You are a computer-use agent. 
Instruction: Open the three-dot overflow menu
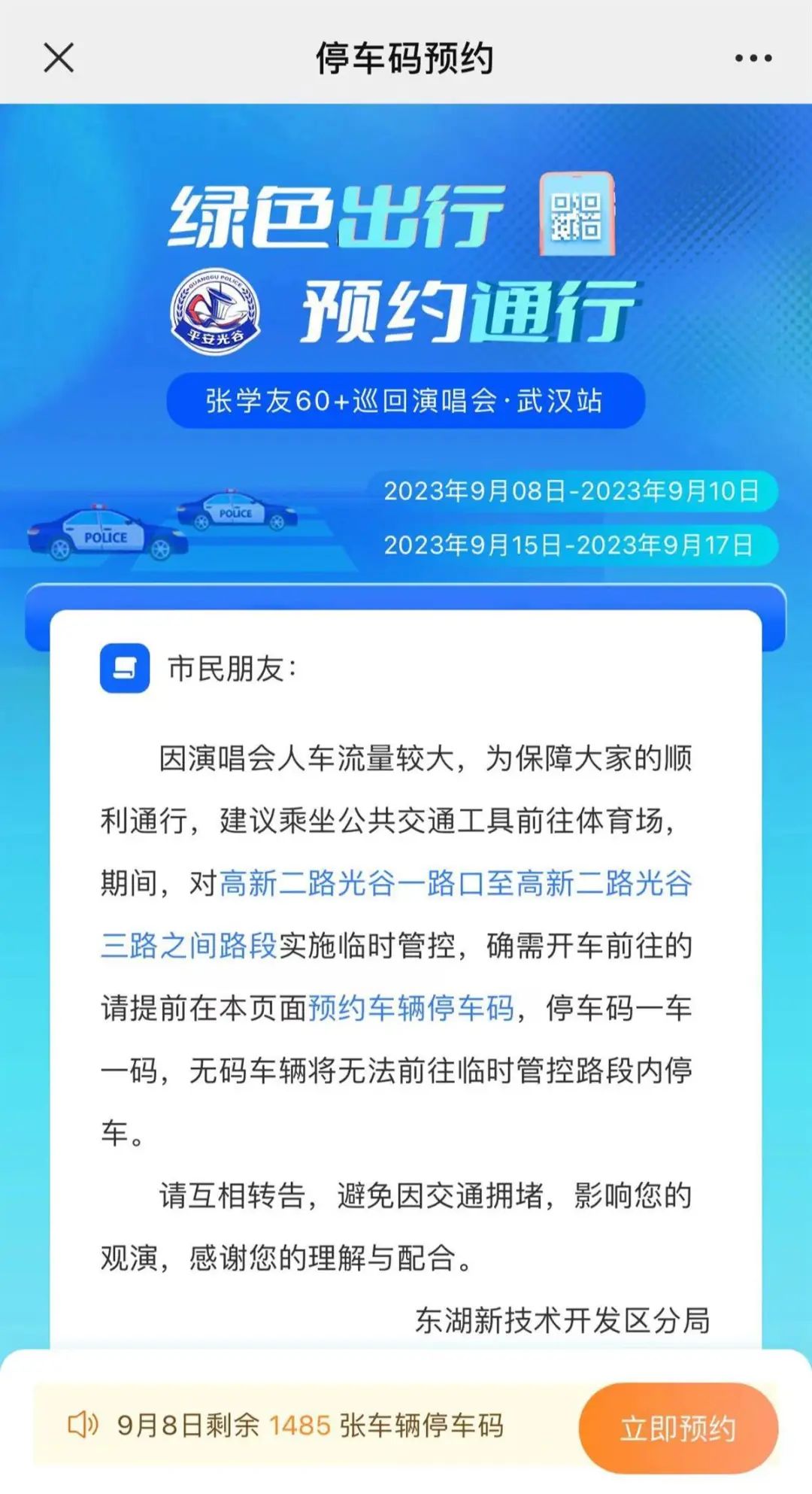click(x=753, y=58)
